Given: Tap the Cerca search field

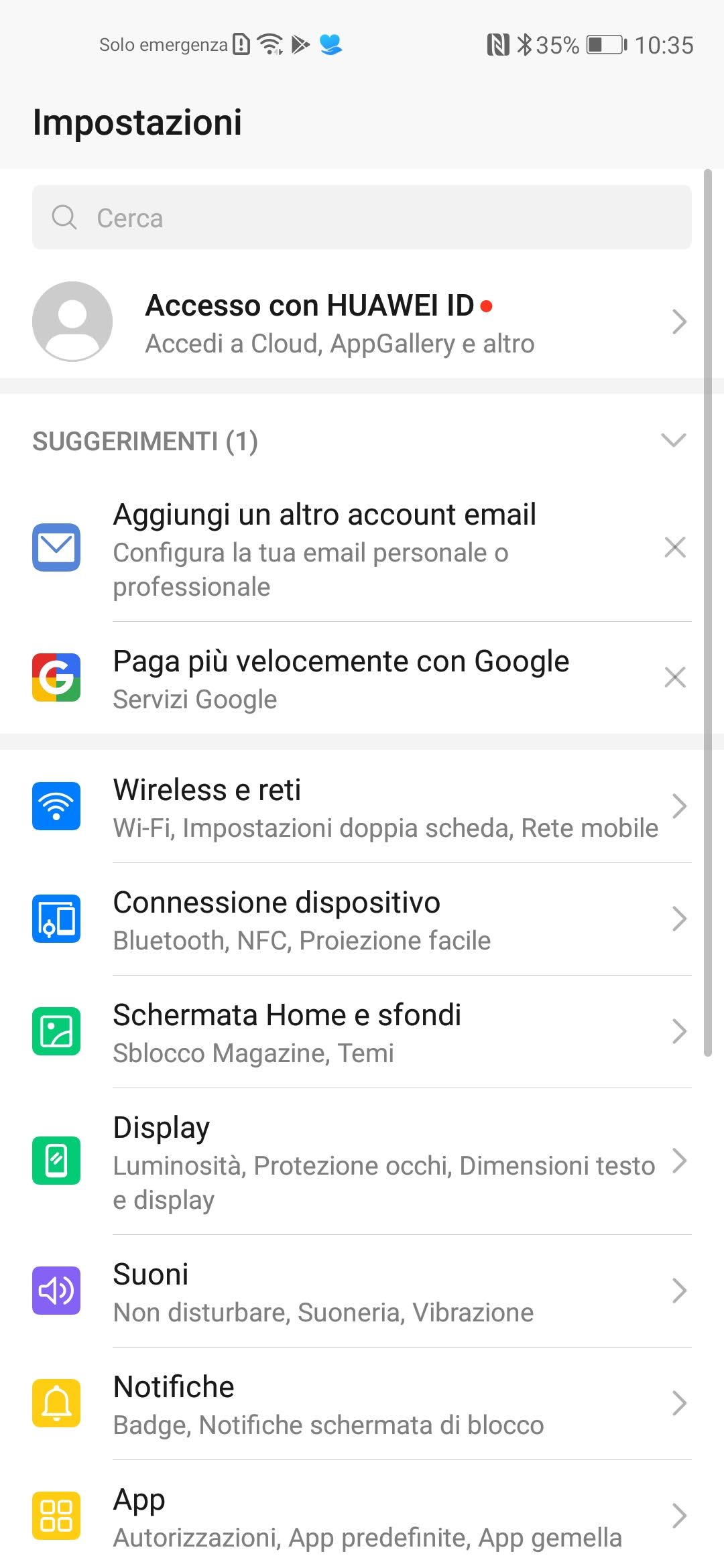Looking at the screenshot, I should pyautogui.click(x=362, y=218).
